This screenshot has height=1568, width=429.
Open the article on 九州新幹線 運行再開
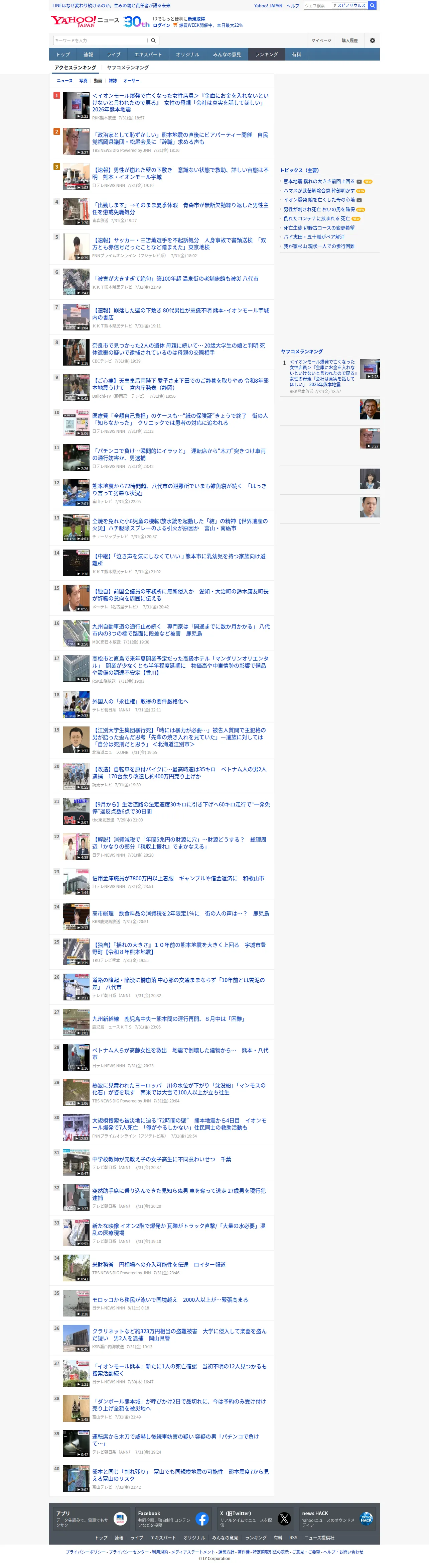click(x=169, y=1018)
